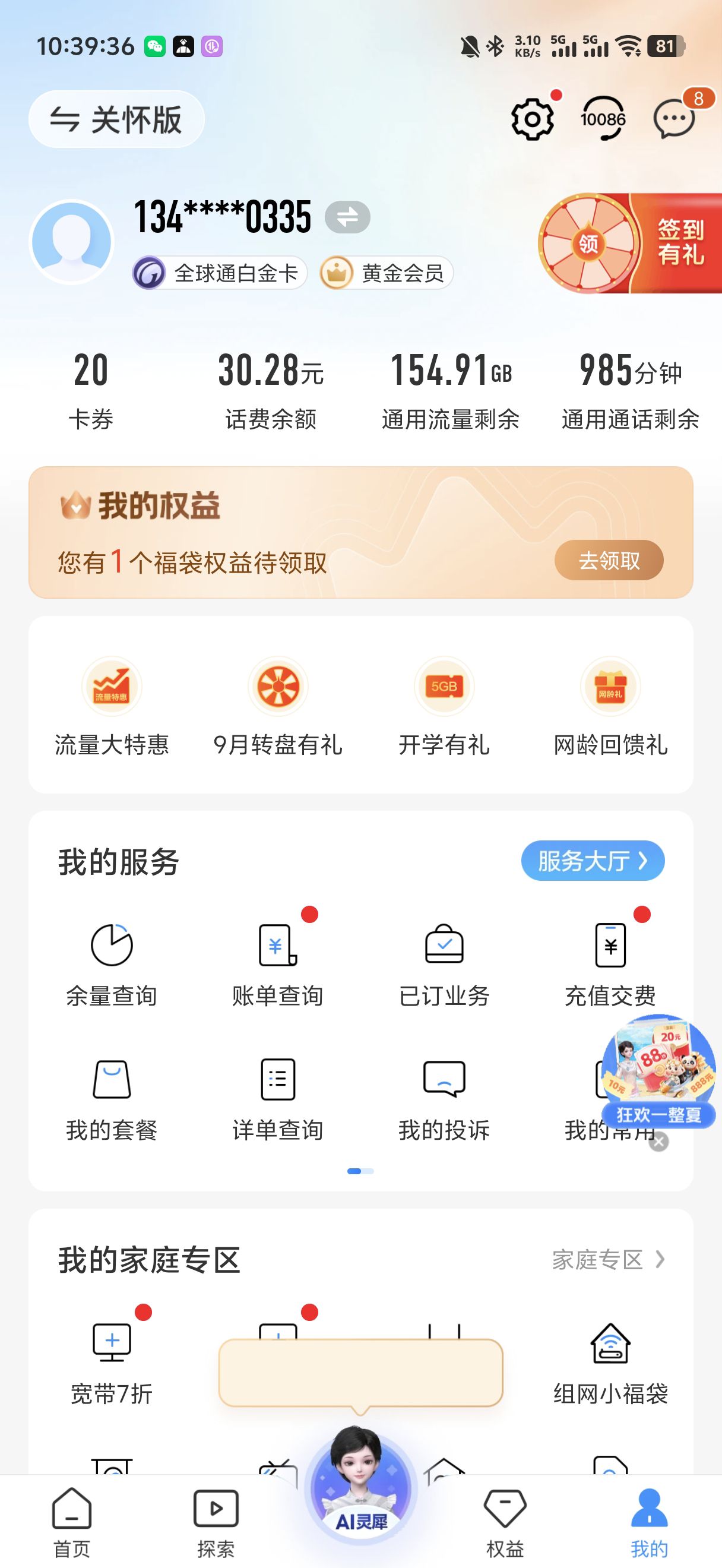Open 9月转盘有礼
This screenshot has height=1568, width=722.
coord(278,706)
